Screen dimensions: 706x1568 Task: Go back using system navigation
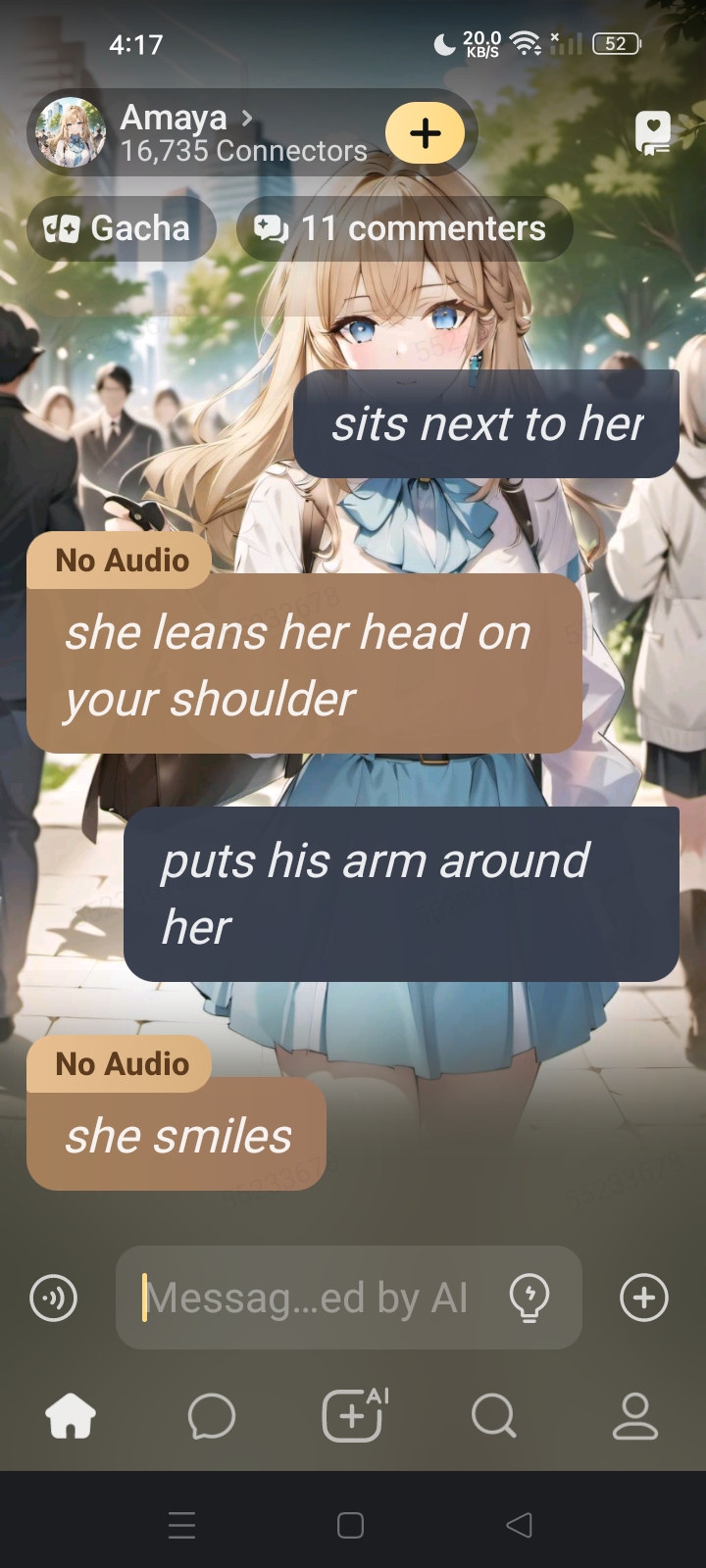click(x=520, y=1525)
